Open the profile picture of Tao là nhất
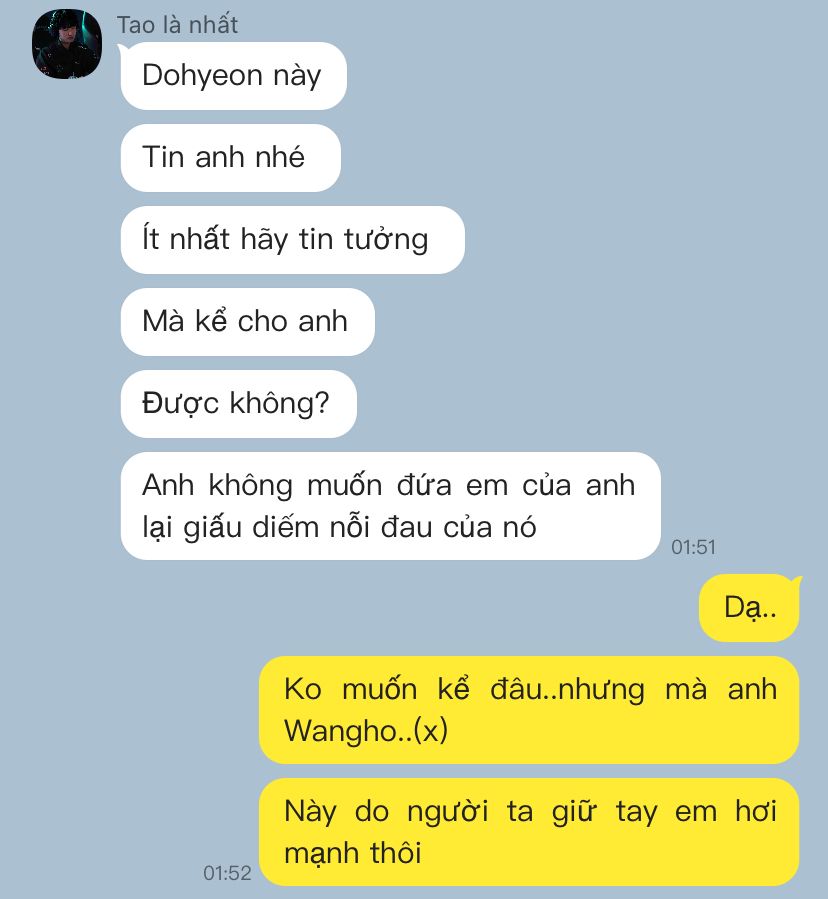Viewport: 828px width, 899px height. (x=67, y=44)
